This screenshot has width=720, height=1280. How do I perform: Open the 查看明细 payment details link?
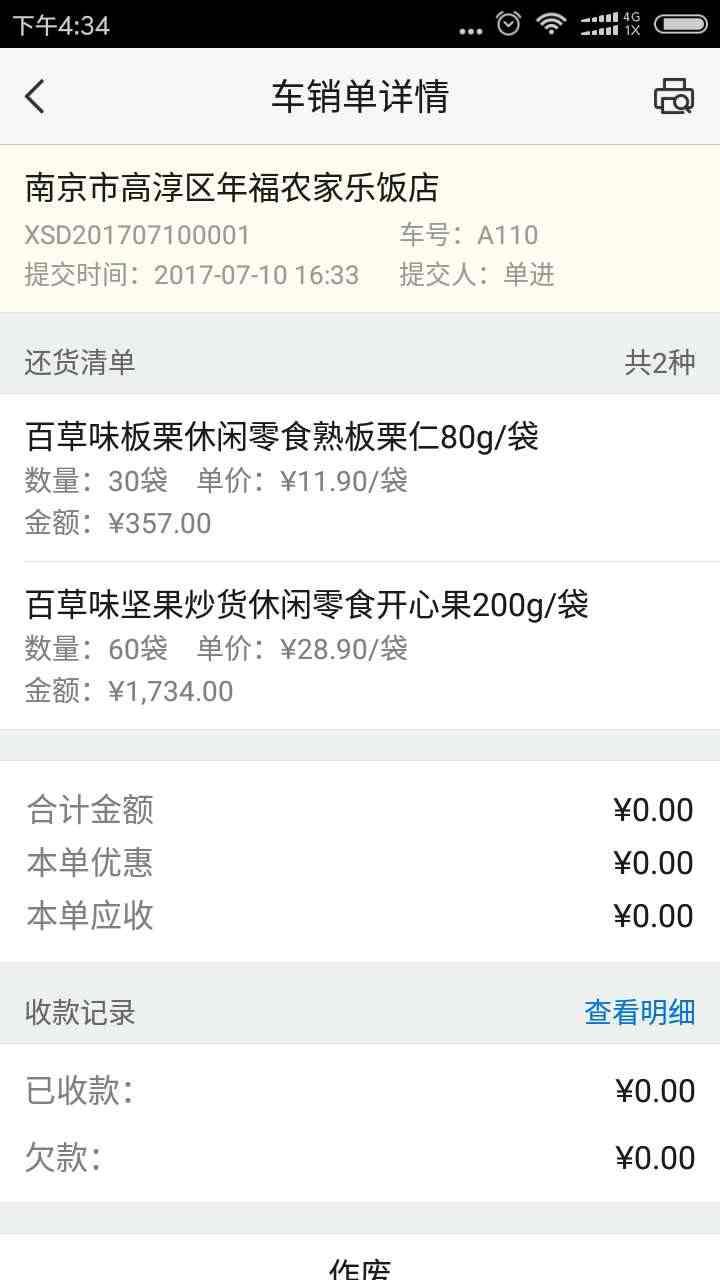(x=639, y=1012)
